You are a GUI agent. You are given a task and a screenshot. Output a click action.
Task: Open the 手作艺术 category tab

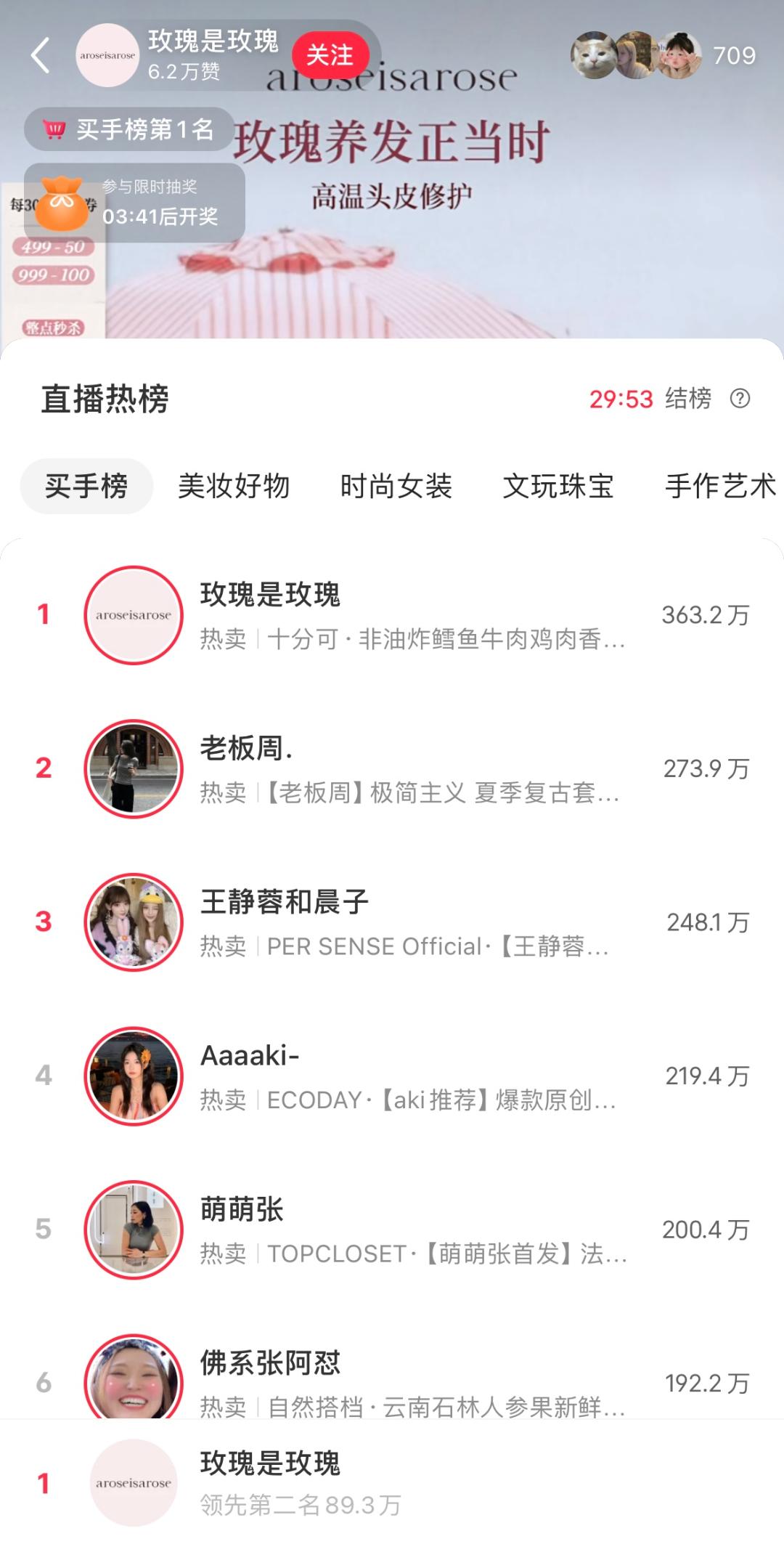coord(720,486)
